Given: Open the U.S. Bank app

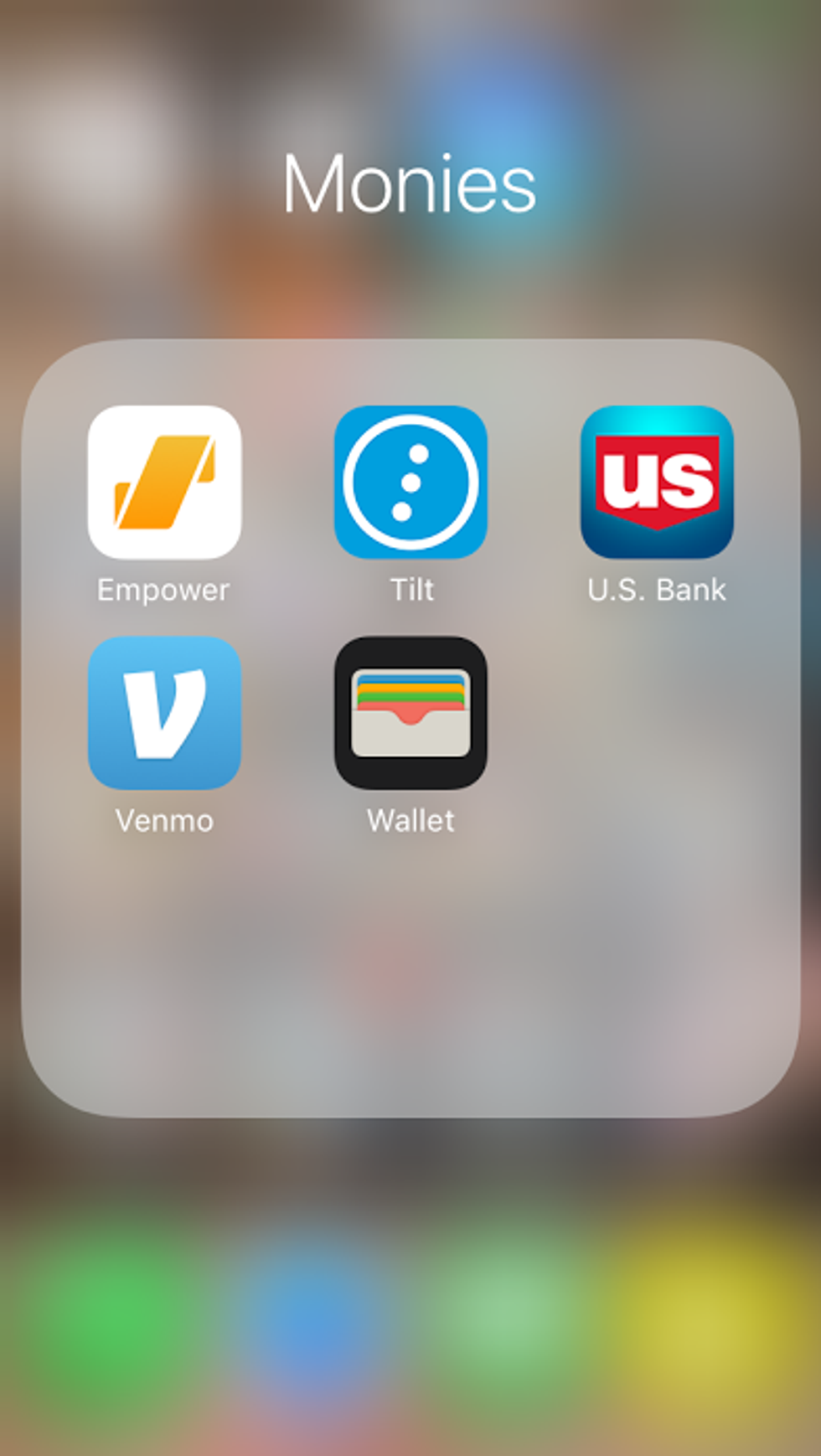Looking at the screenshot, I should tap(657, 483).
